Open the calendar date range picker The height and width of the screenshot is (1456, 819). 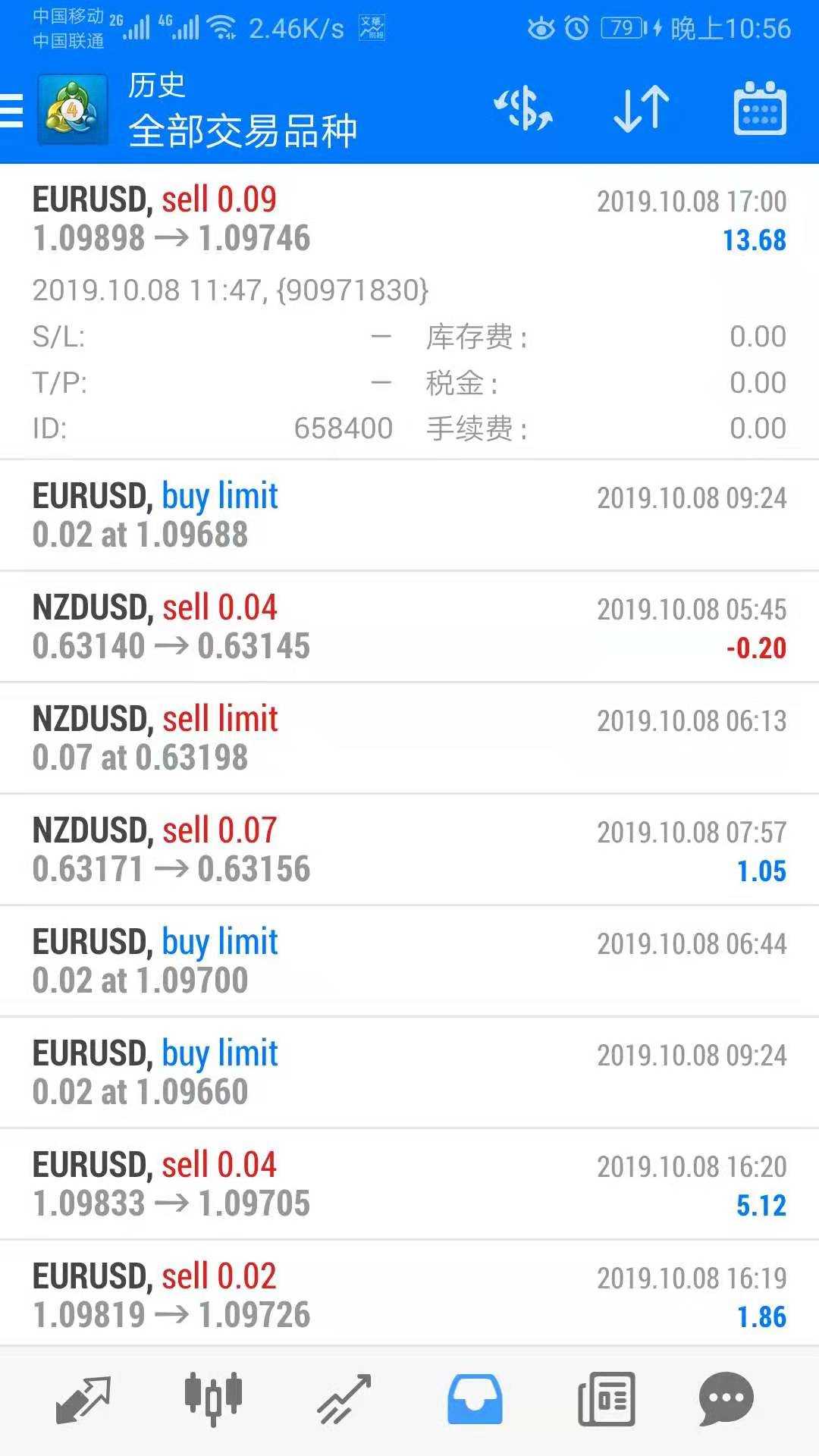(760, 108)
